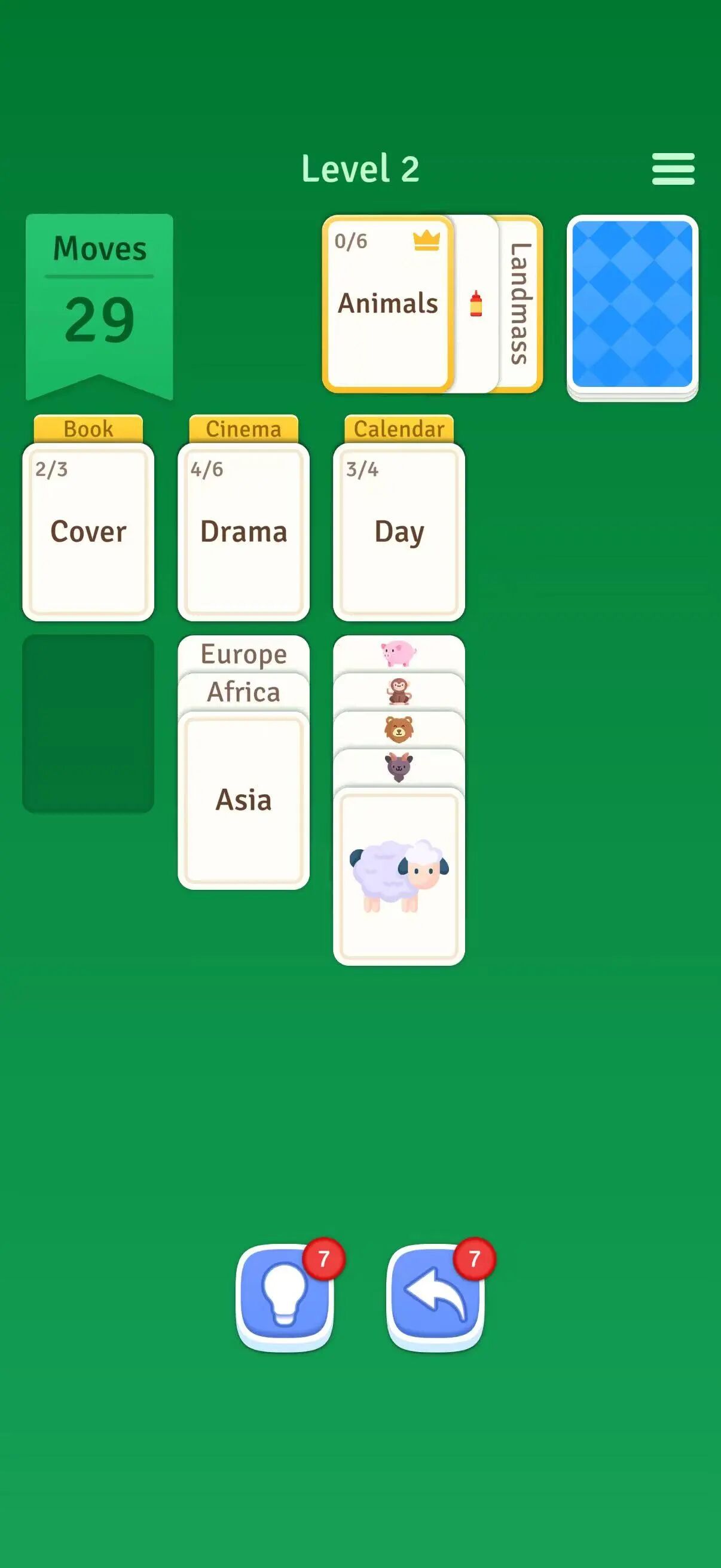721x1568 pixels.
Task: Select the Asia card
Action: pyautogui.click(x=243, y=799)
